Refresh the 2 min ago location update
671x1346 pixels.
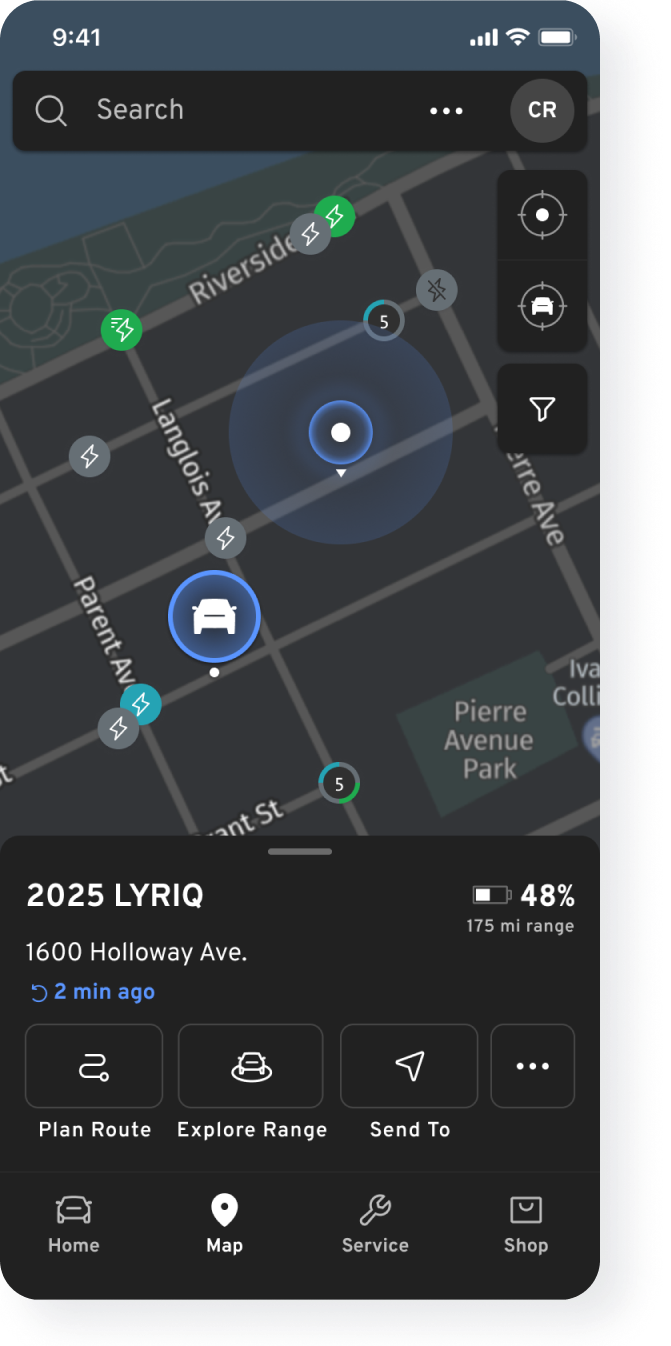[93, 992]
